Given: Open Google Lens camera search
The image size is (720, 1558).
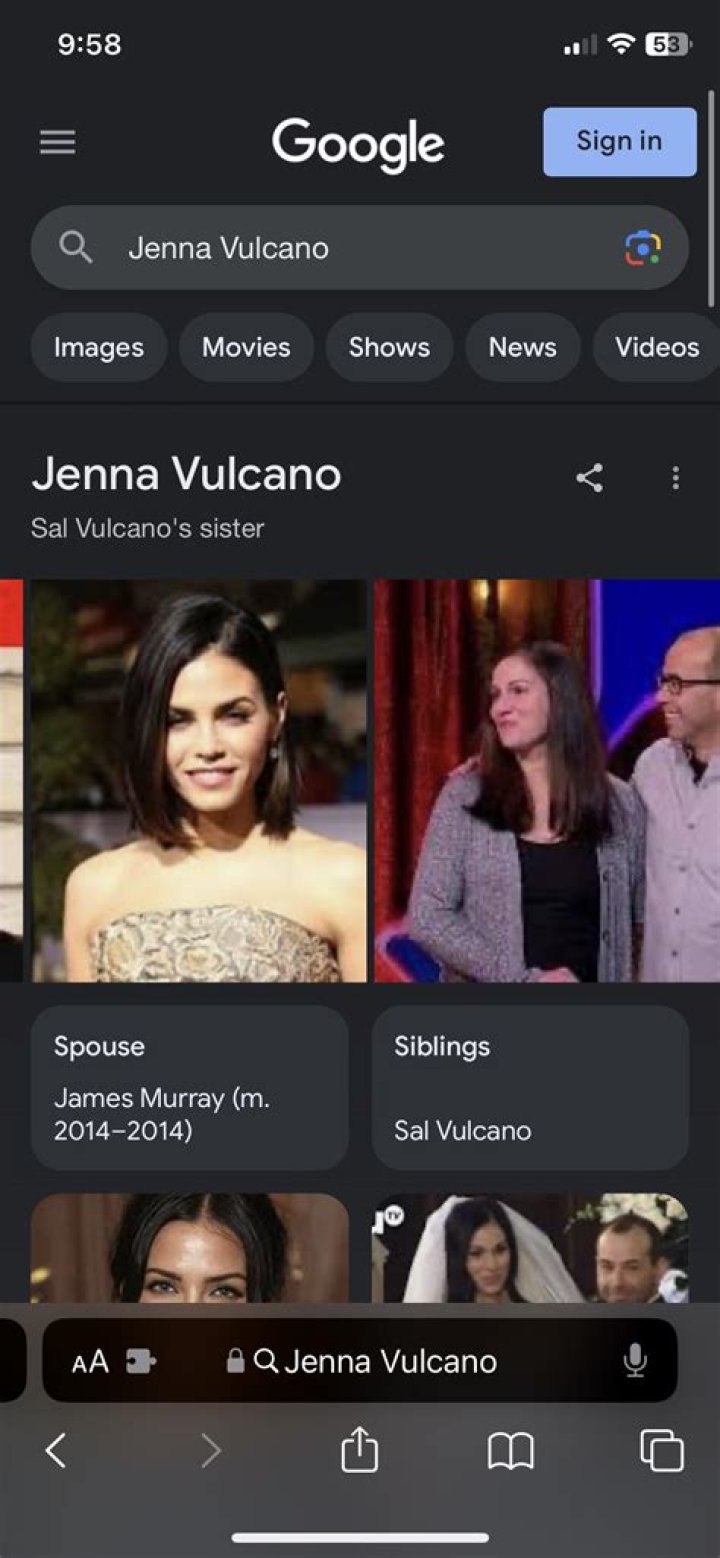Looking at the screenshot, I should 643,248.
